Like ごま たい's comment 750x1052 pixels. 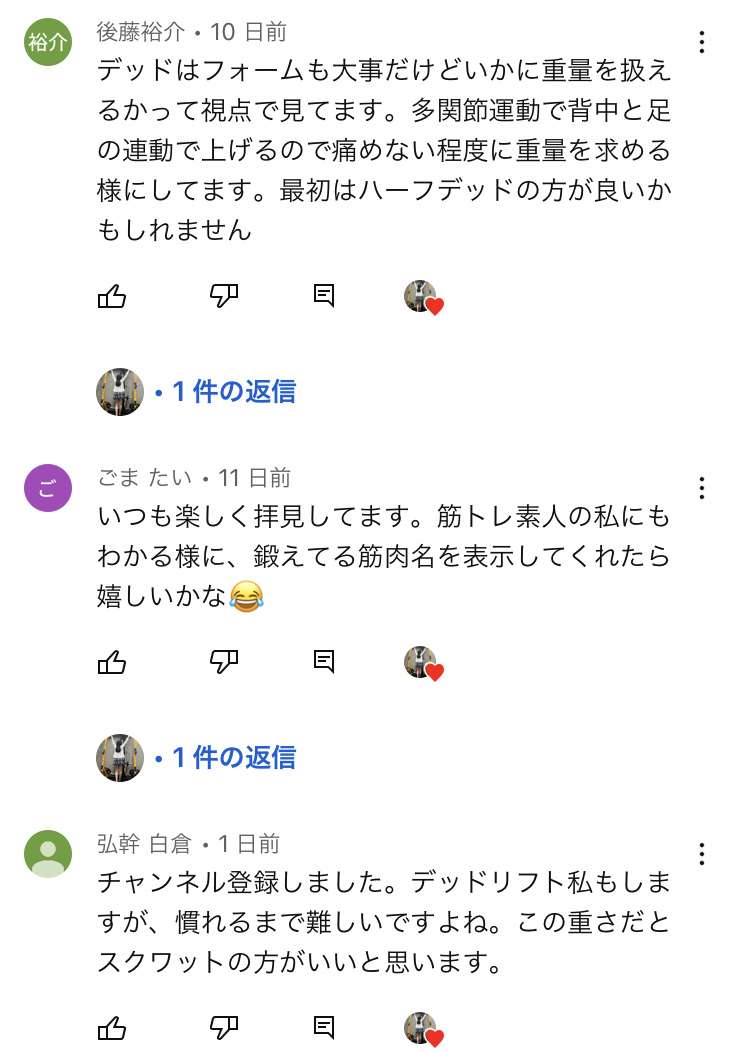112,662
